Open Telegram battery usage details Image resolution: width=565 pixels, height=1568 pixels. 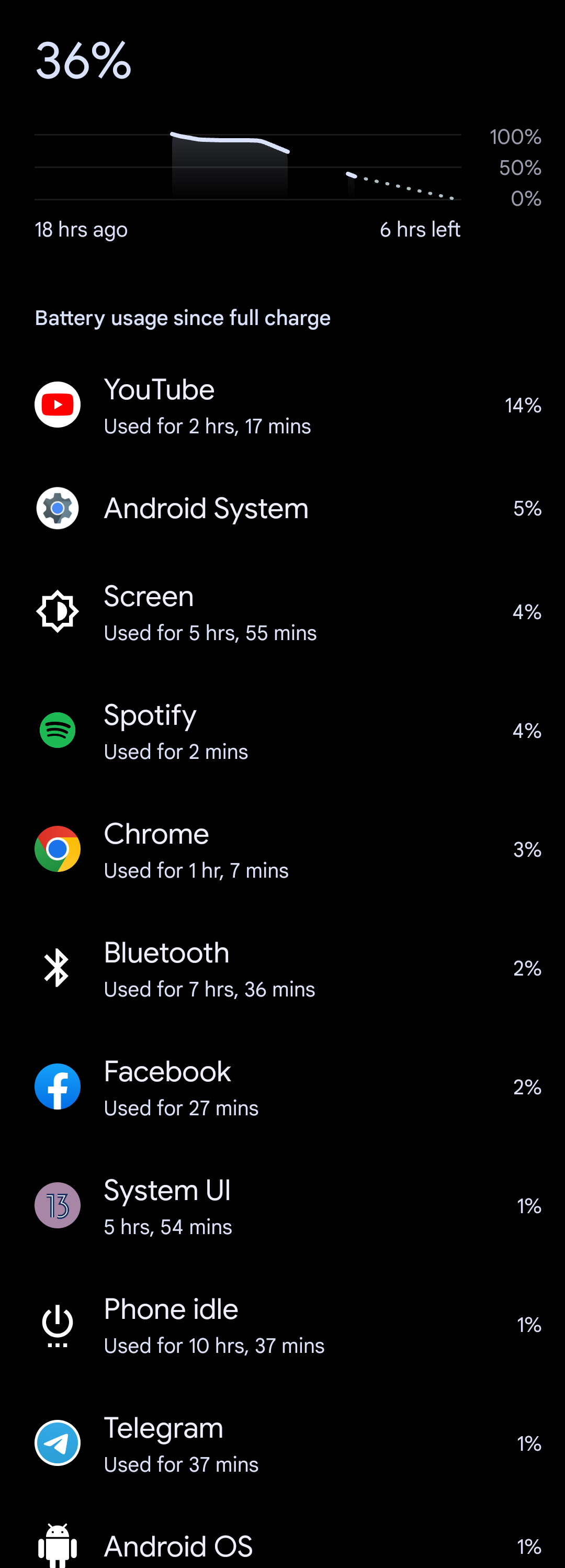point(282,1443)
